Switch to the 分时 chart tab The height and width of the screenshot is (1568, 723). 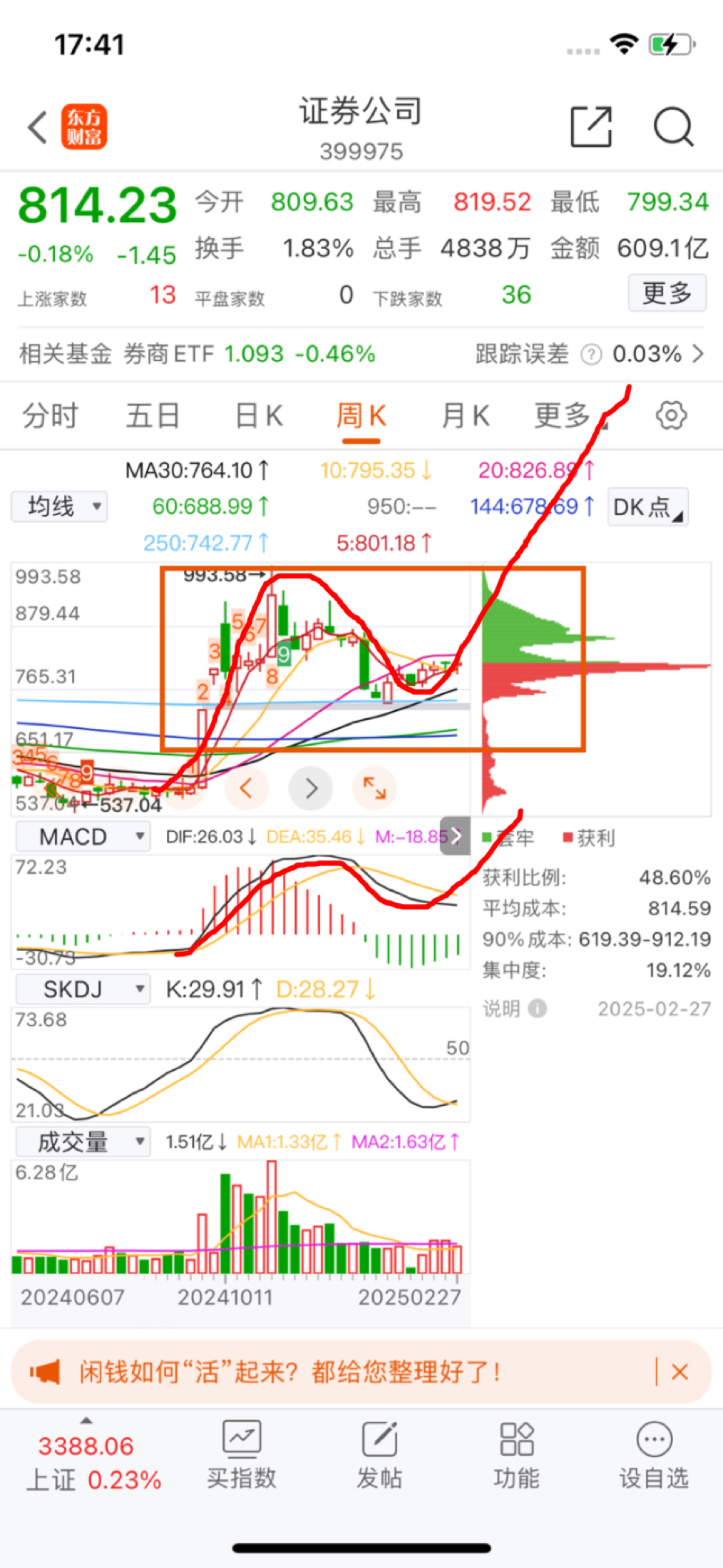(50, 415)
